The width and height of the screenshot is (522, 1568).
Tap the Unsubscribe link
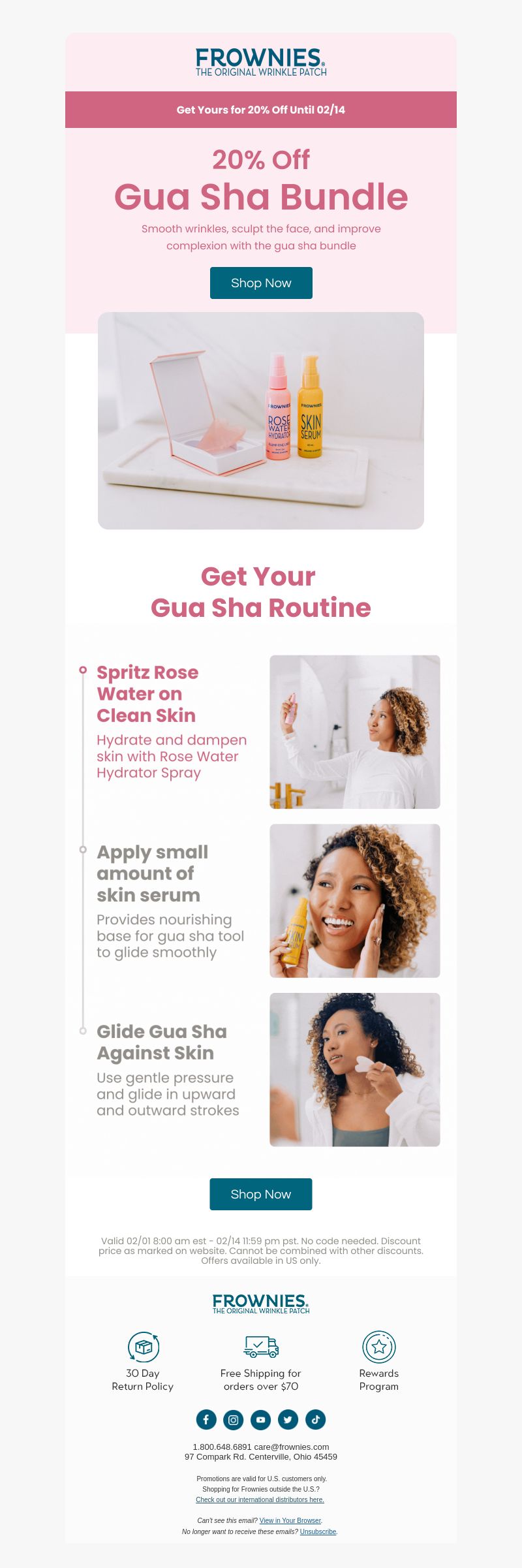click(318, 1531)
